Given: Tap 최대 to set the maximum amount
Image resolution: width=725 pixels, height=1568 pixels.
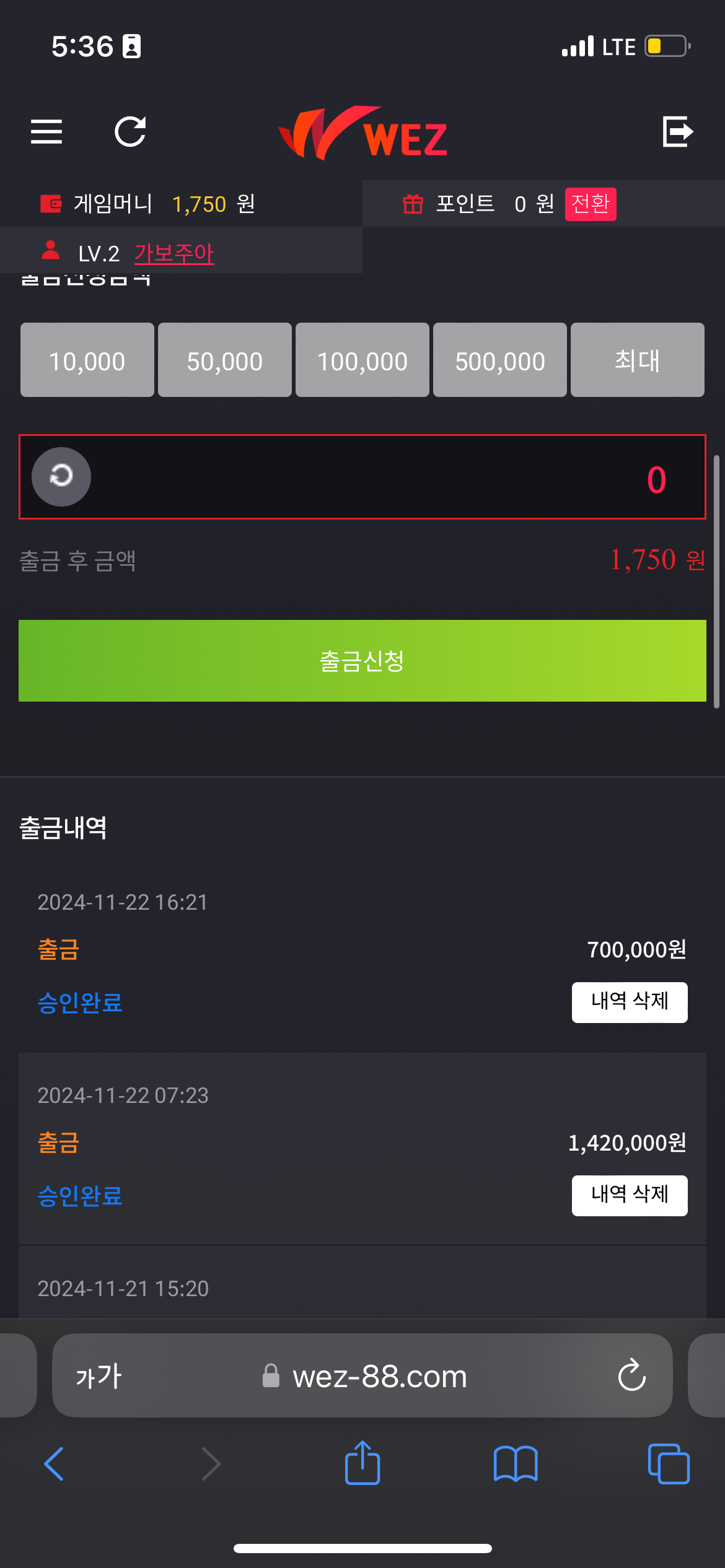Looking at the screenshot, I should click(x=638, y=360).
